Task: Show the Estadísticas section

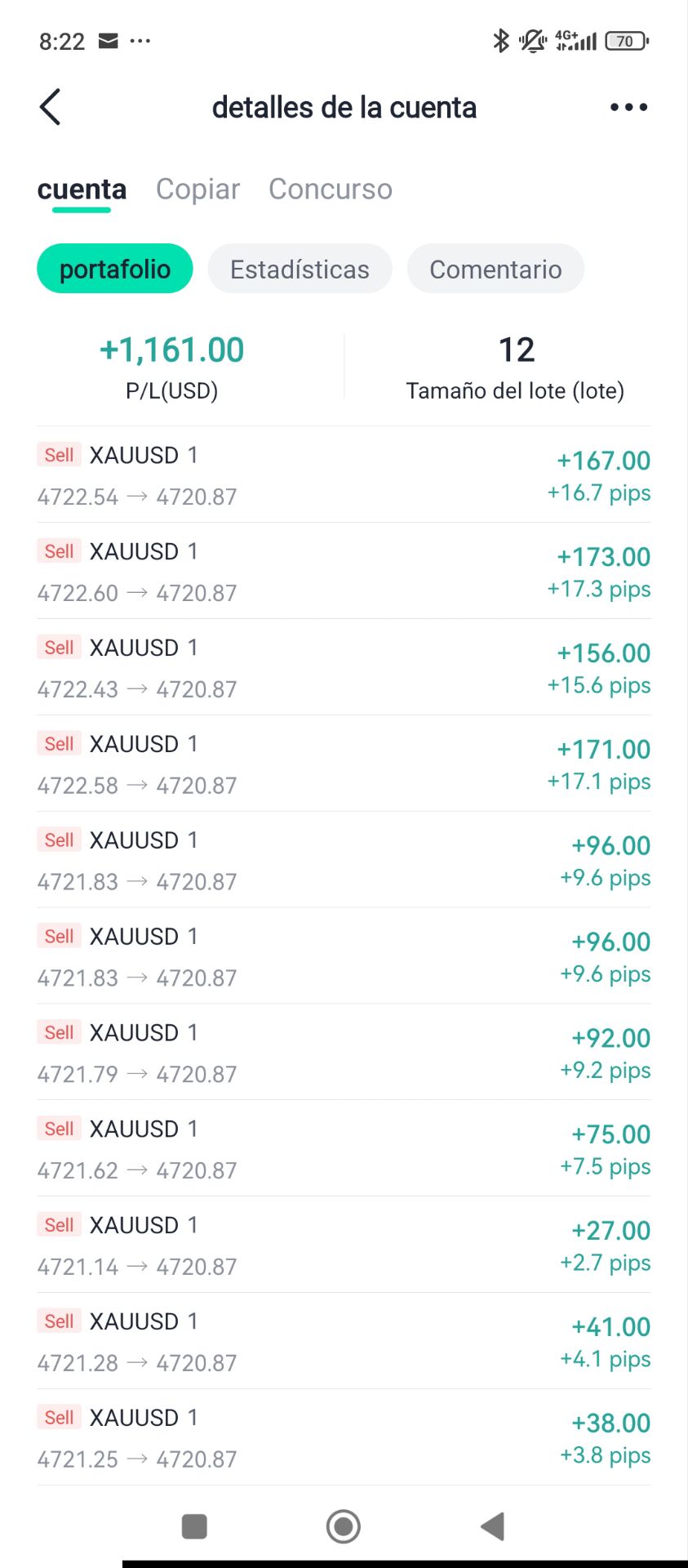Action: point(300,269)
